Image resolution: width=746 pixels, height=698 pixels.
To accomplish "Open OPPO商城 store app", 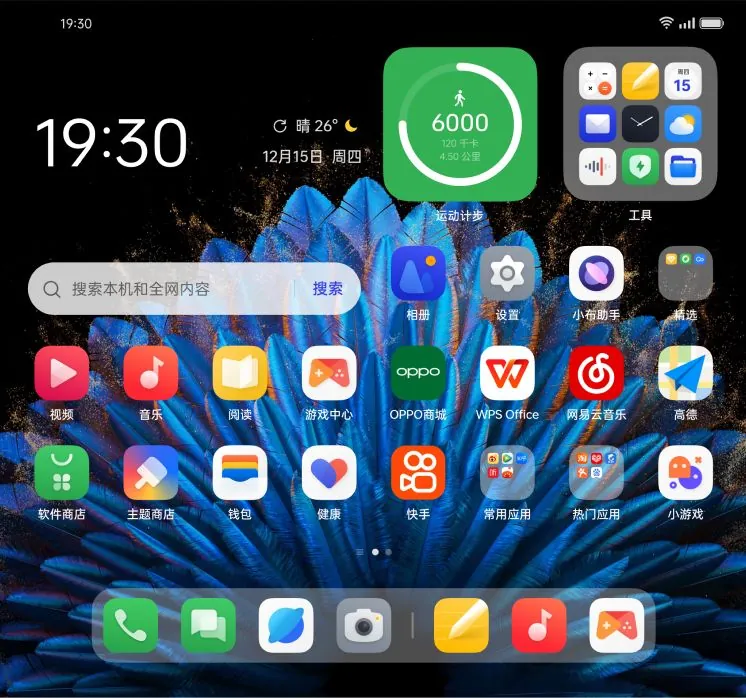I will (x=418, y=373).
